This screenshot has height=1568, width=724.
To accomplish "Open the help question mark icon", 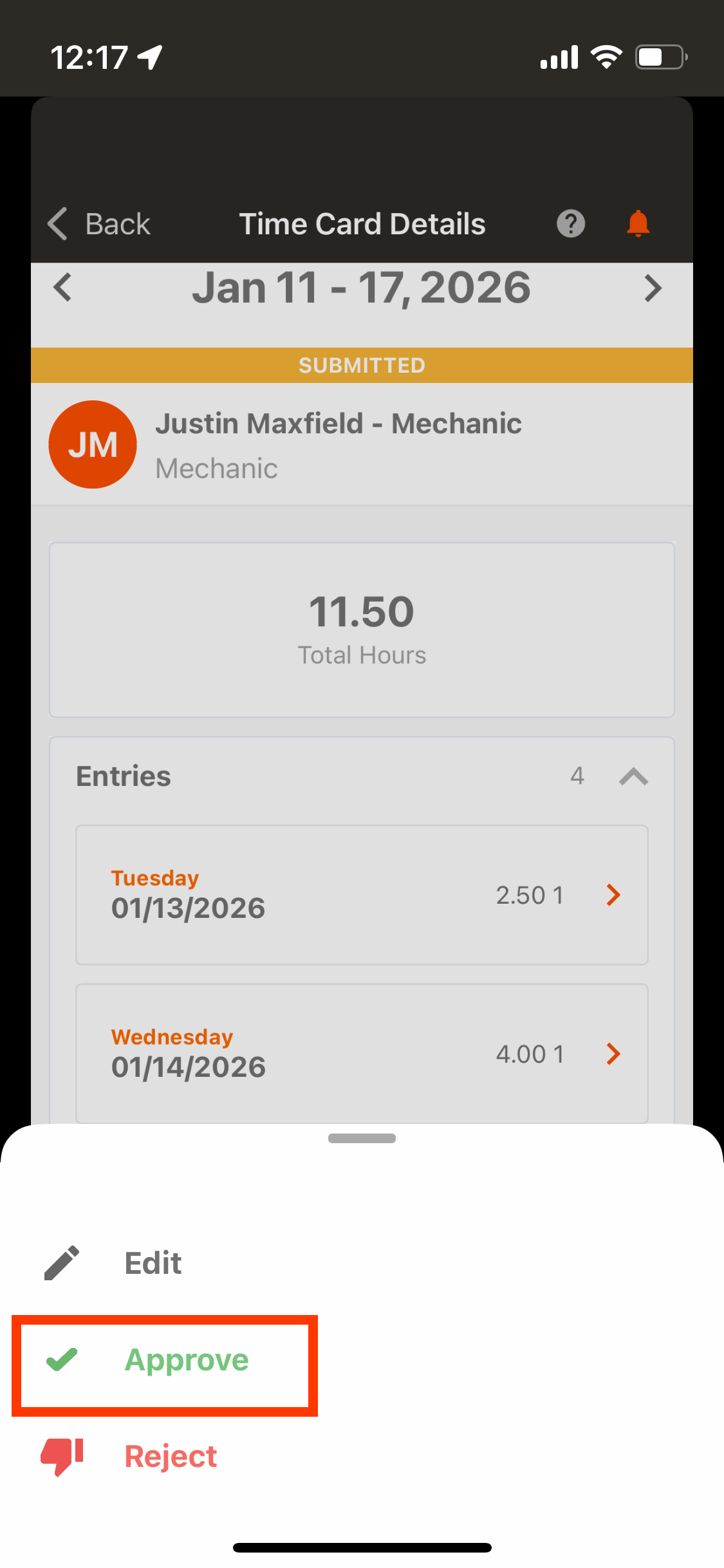I will coord(570,224).
